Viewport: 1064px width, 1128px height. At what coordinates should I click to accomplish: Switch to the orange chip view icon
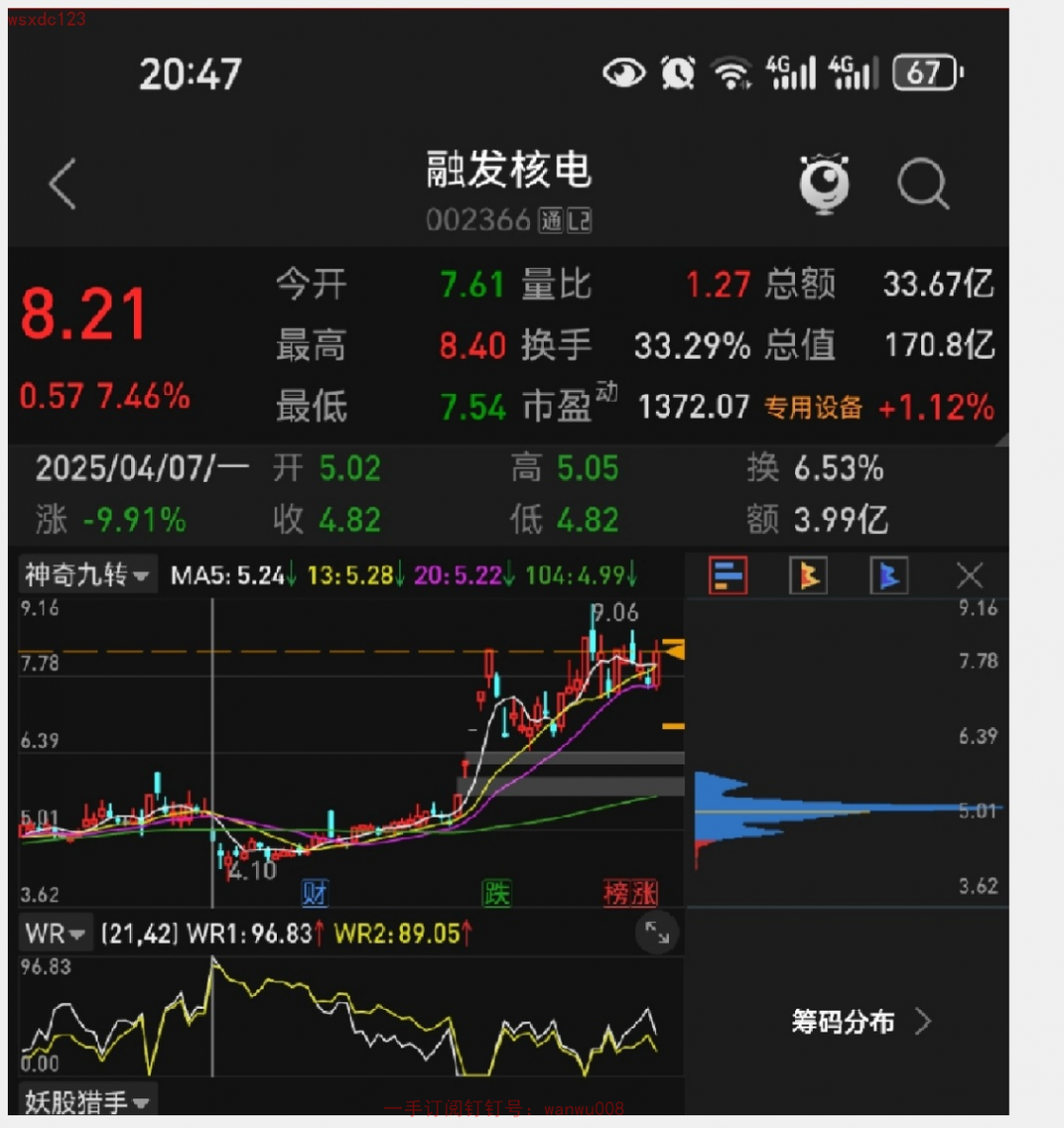click(x=808, y=576)
